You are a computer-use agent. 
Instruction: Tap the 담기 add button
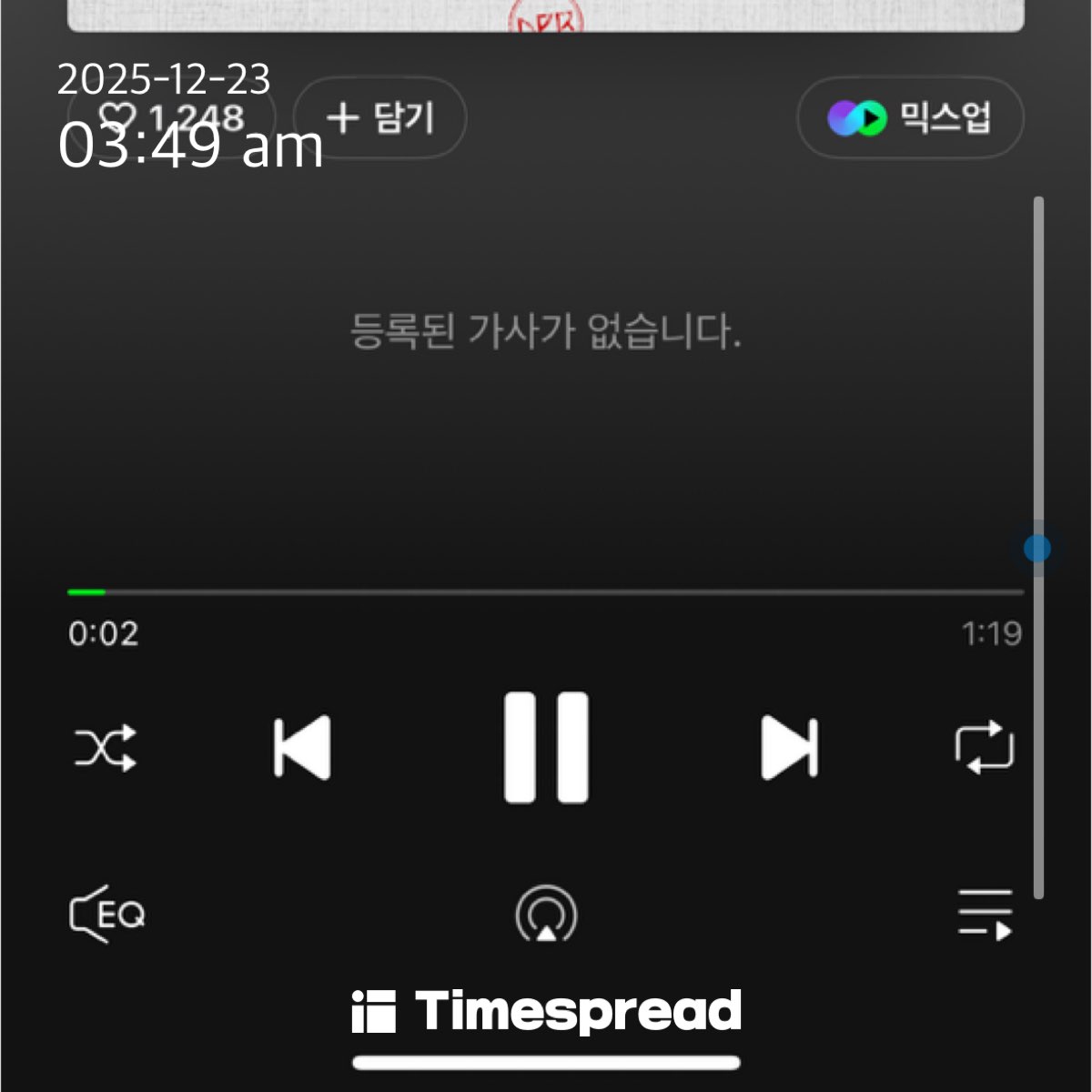pos(380,118)
